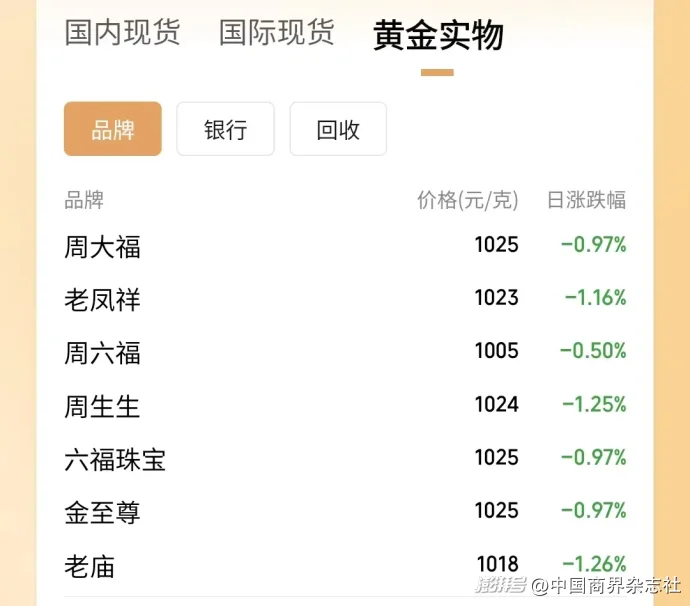Switch to the 国际现货 tab
Viewport: 690px width, 606px height.
coord(277,32)
